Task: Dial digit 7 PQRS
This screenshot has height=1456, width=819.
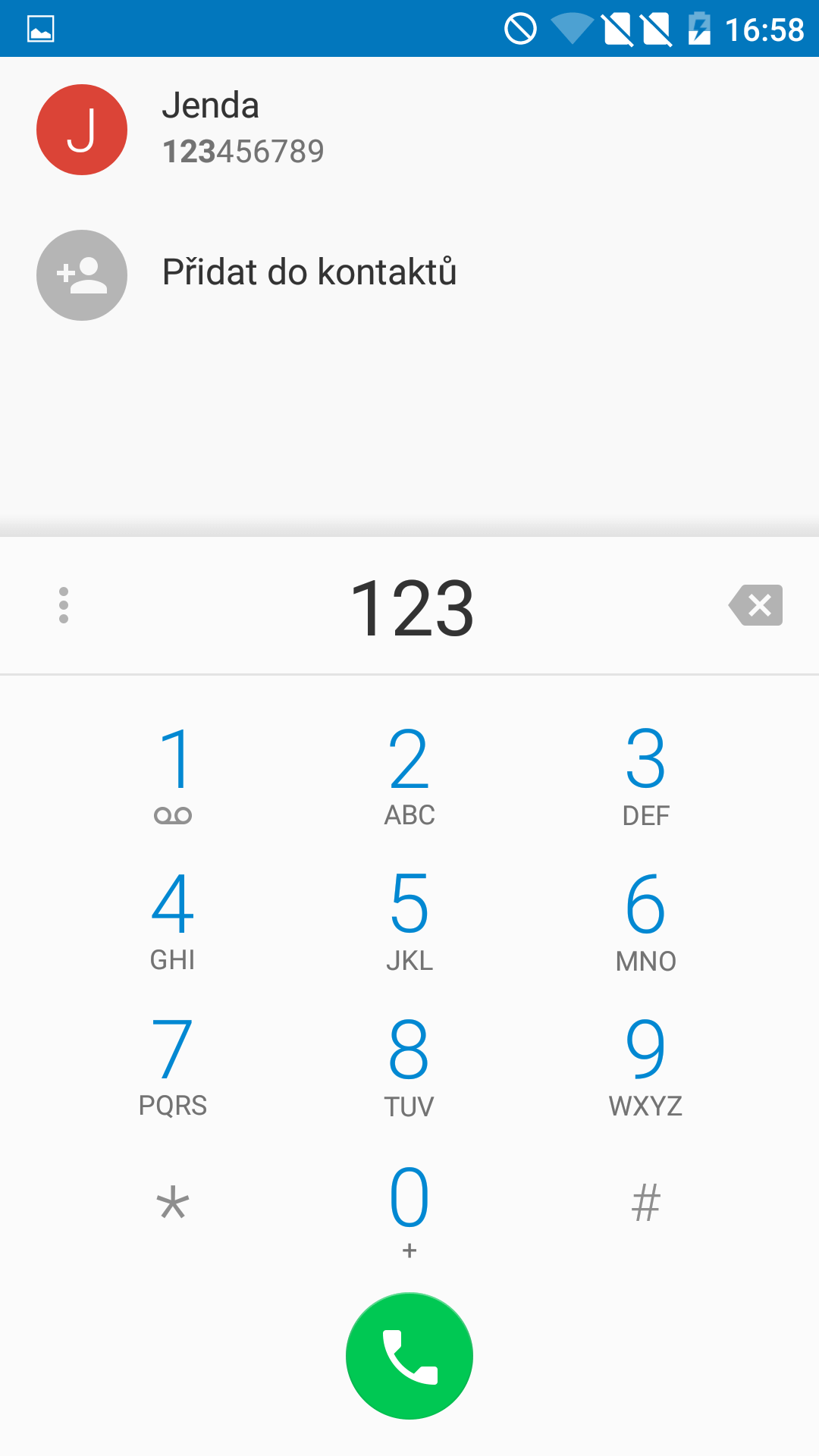Action: [x=173, y=1066]
